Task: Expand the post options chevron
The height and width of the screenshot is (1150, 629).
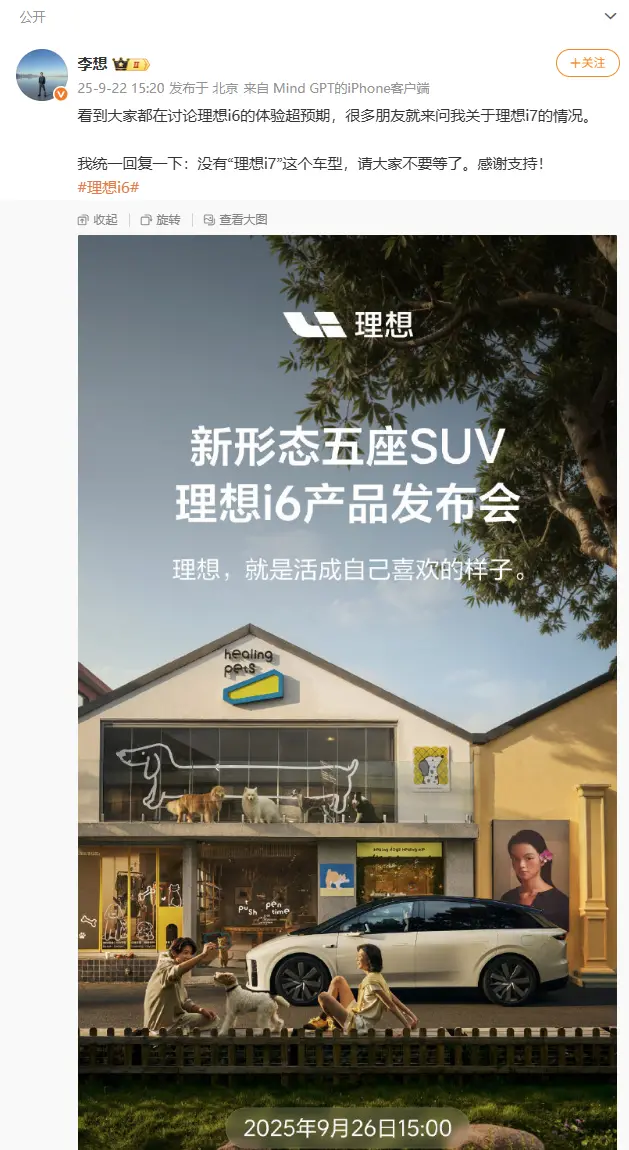Action: 611,16
